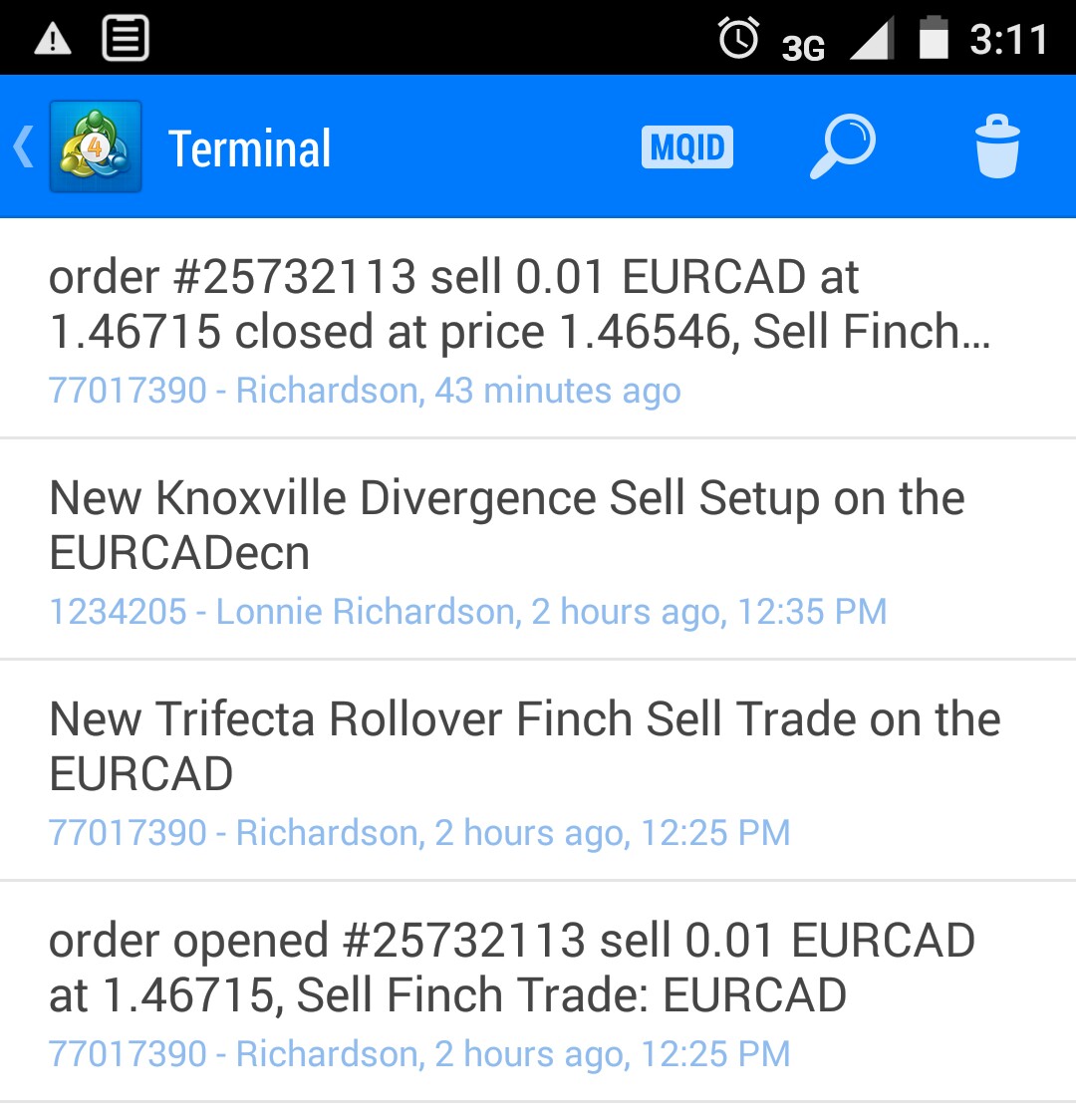The height and width of the screenshot is (1120, 1076).
Task: Delete messages with the trash icon
Action: coord(997,147)
